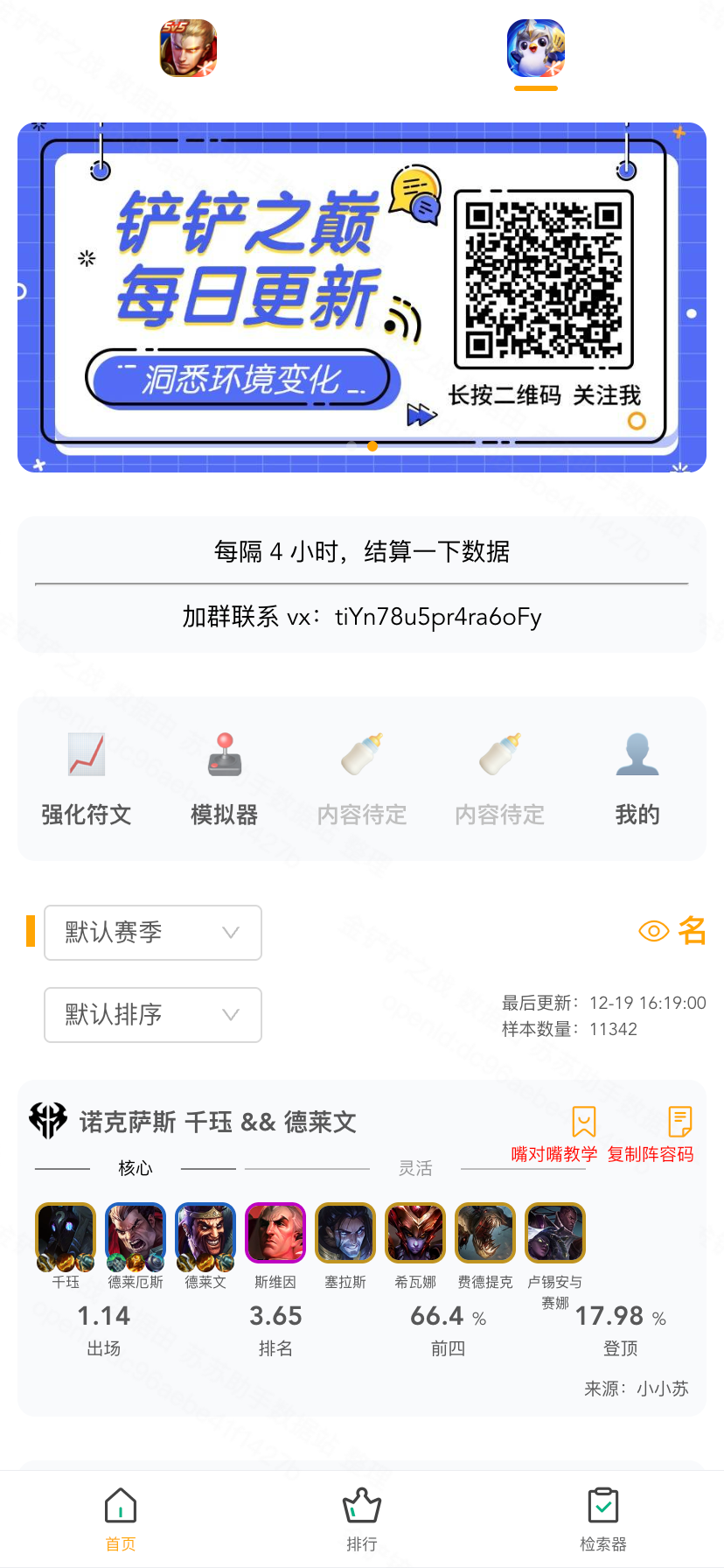724x1568 pixels.
Task: Switch to the 首页 home tab
Action: (x=121, y=1519)
